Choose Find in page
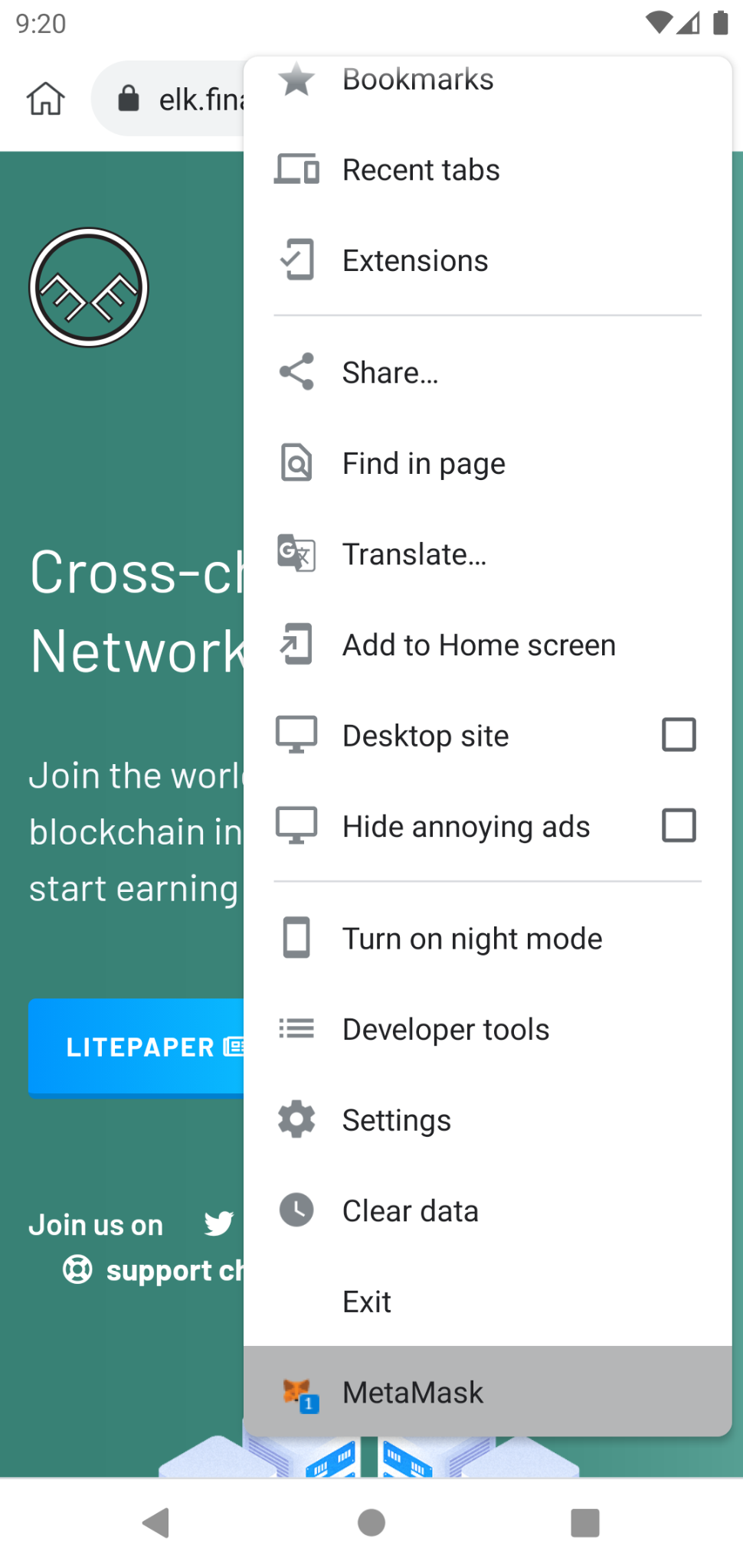Screen dimensions: 743x1568 pos(424,463)
